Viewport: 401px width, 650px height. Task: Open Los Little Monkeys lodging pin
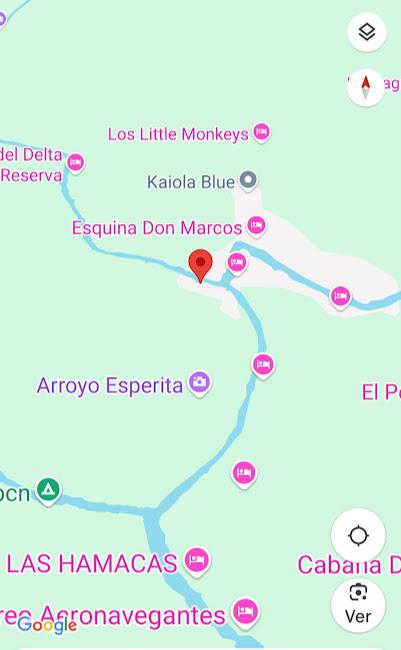(x=261, y=133)
